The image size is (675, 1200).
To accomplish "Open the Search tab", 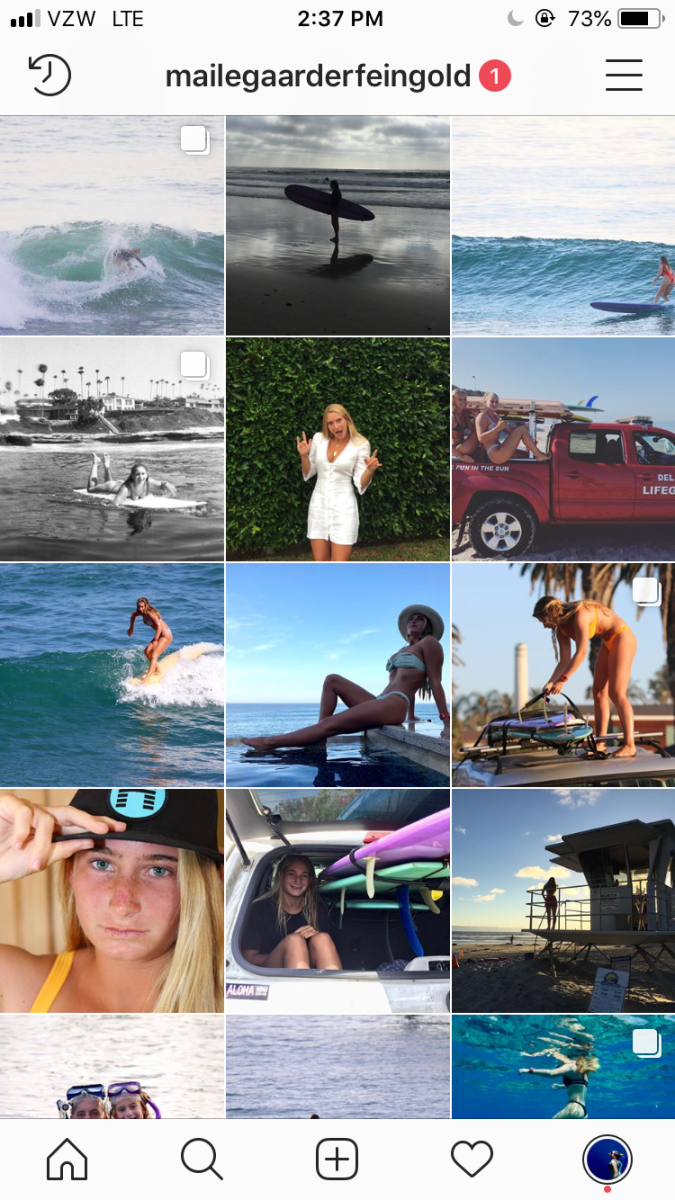I will 201,1160.
